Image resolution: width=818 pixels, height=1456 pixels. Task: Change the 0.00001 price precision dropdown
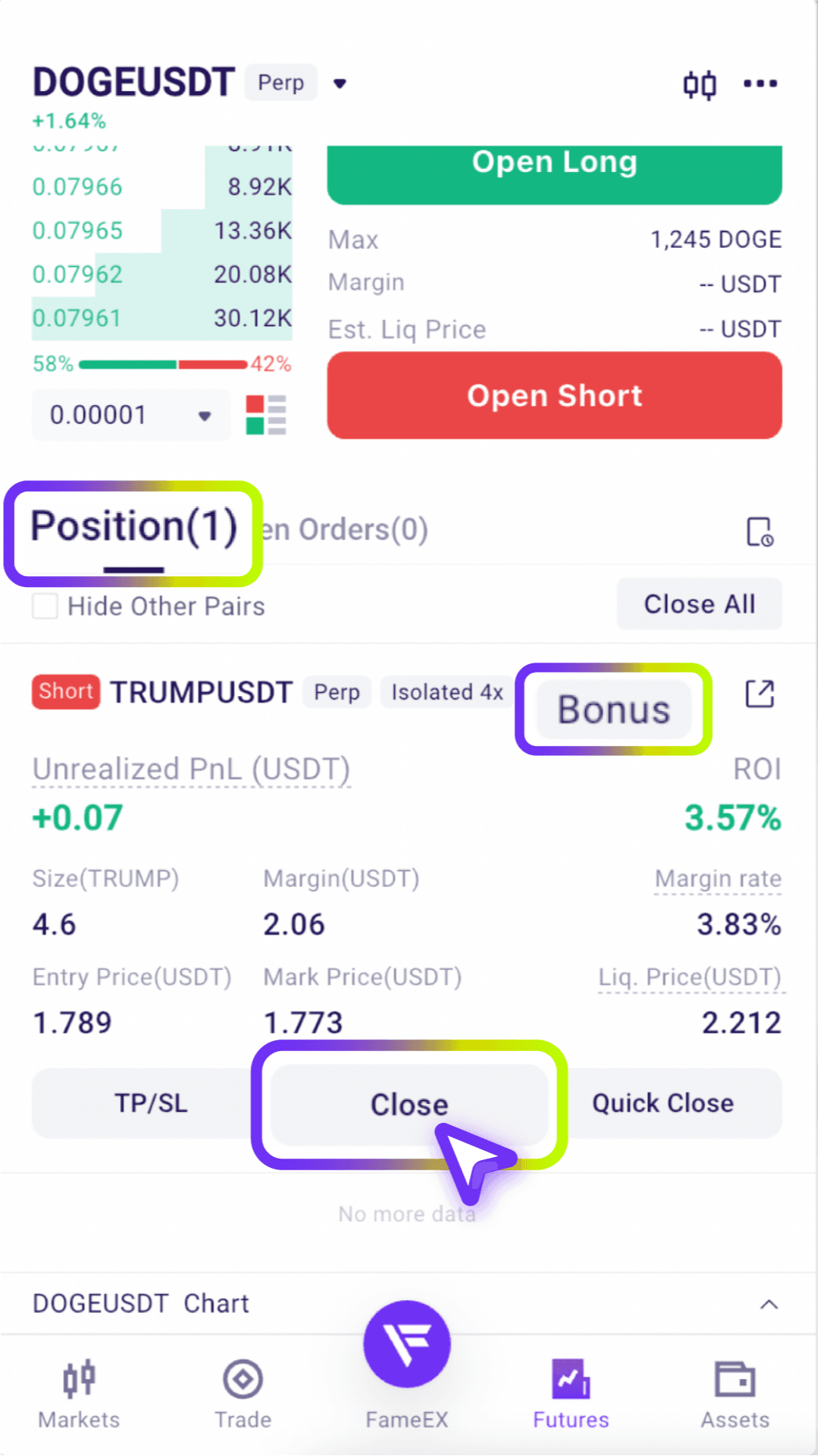tap(131, 415)
